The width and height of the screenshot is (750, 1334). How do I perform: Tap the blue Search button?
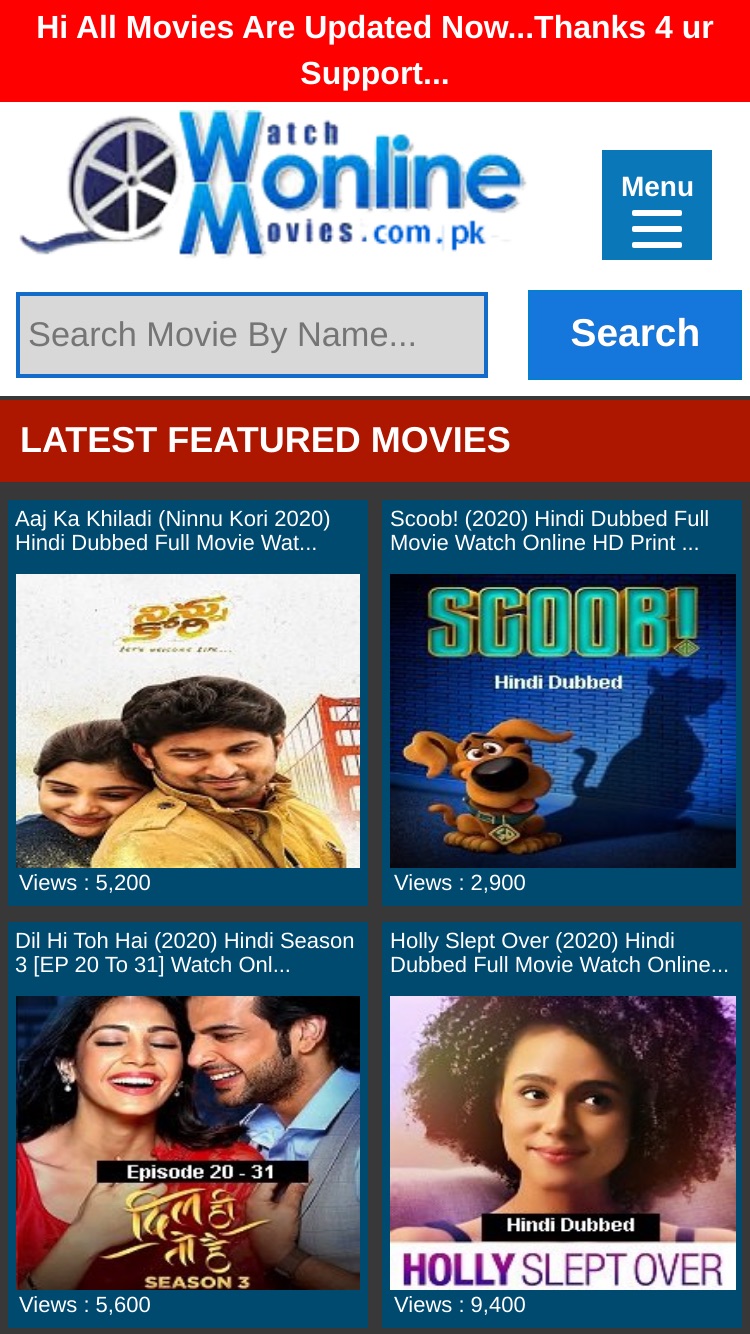635,335
